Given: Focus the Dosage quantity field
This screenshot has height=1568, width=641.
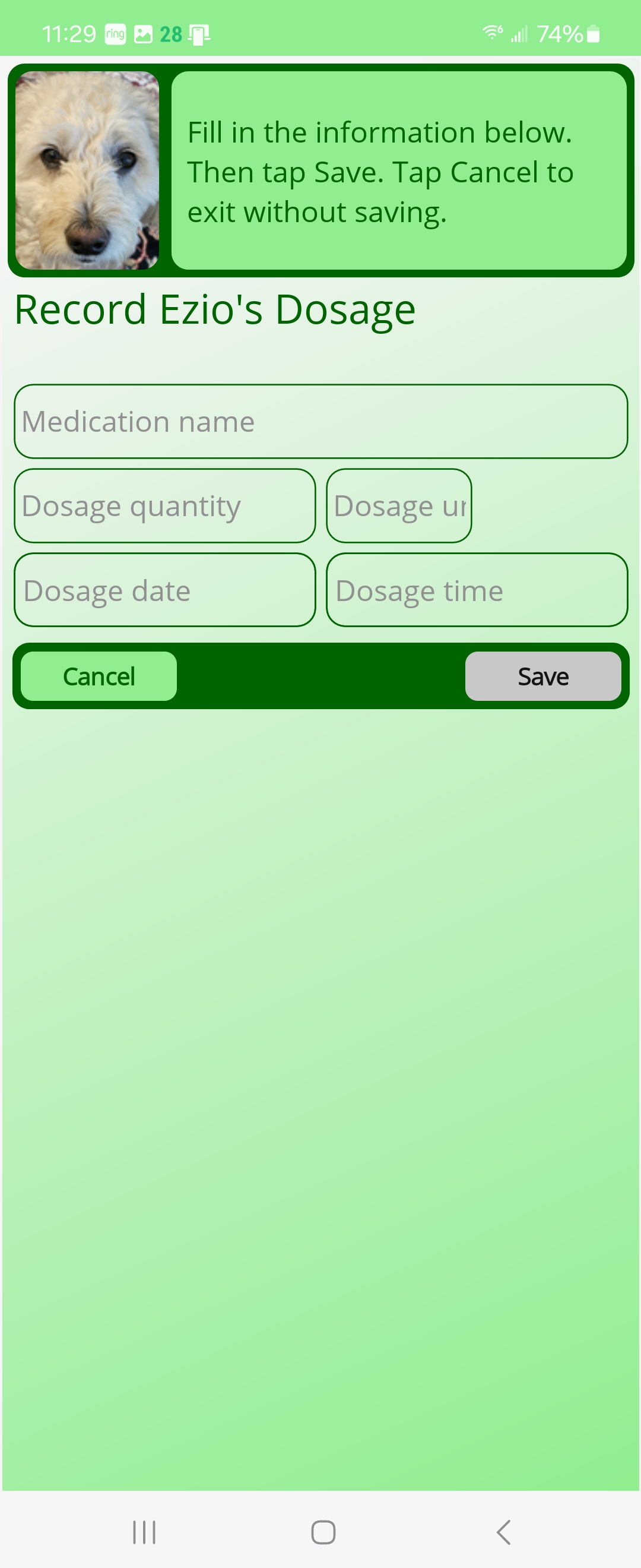Looking at the screenshot, I should point(165,506).
